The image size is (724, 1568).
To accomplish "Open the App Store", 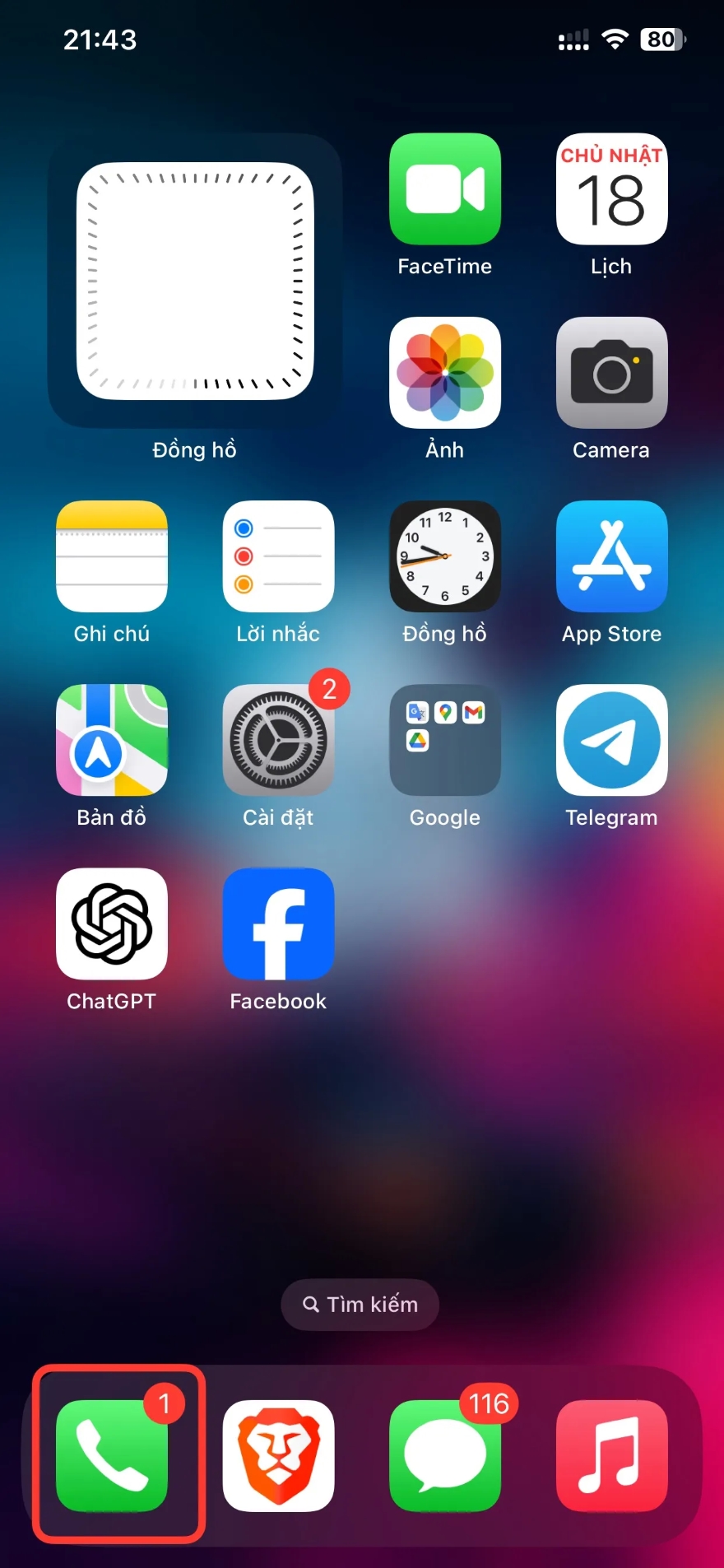I will (x=611, y=557).
